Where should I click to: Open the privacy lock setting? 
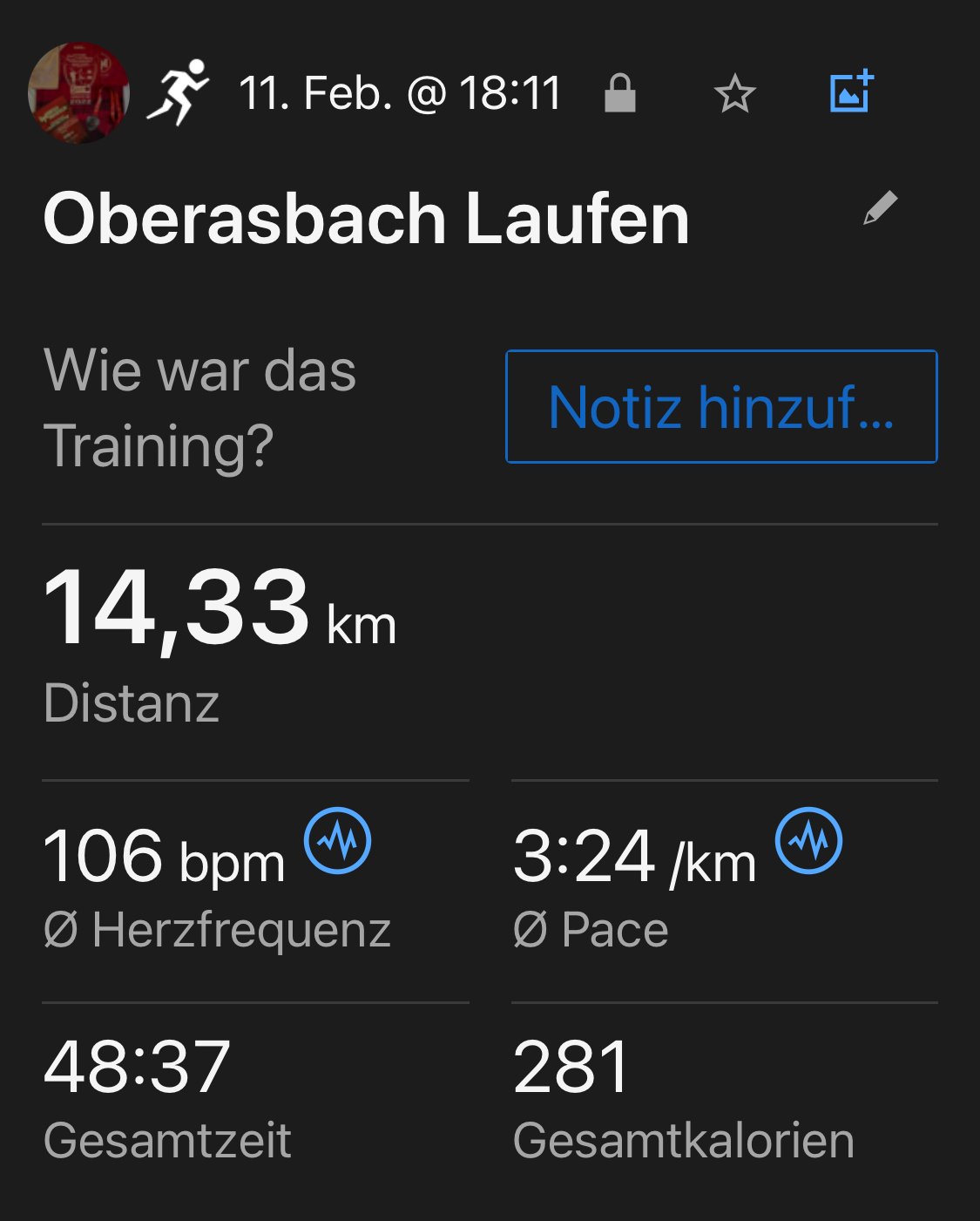point(619,93)
